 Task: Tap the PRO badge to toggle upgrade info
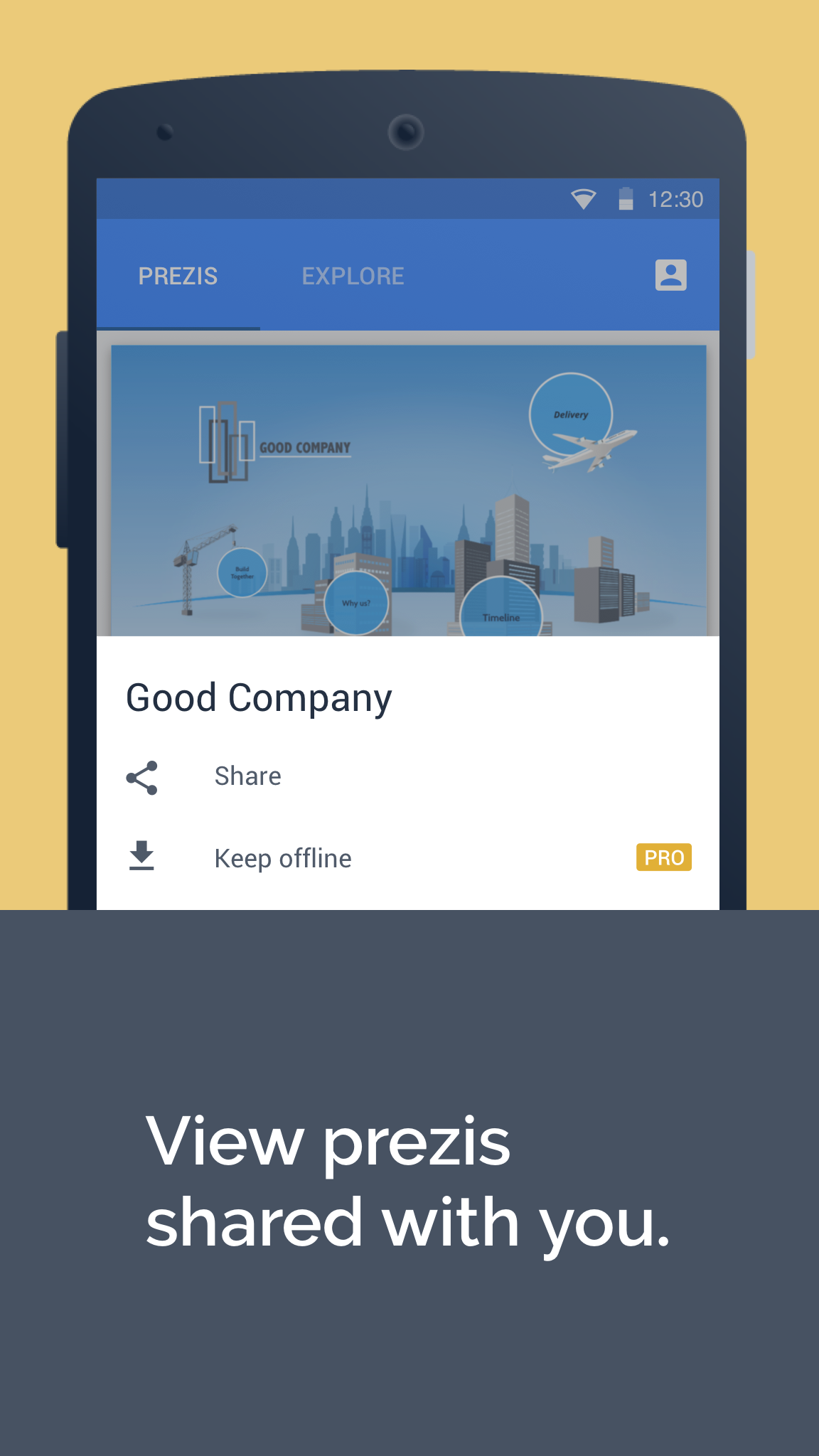point(663,857)
